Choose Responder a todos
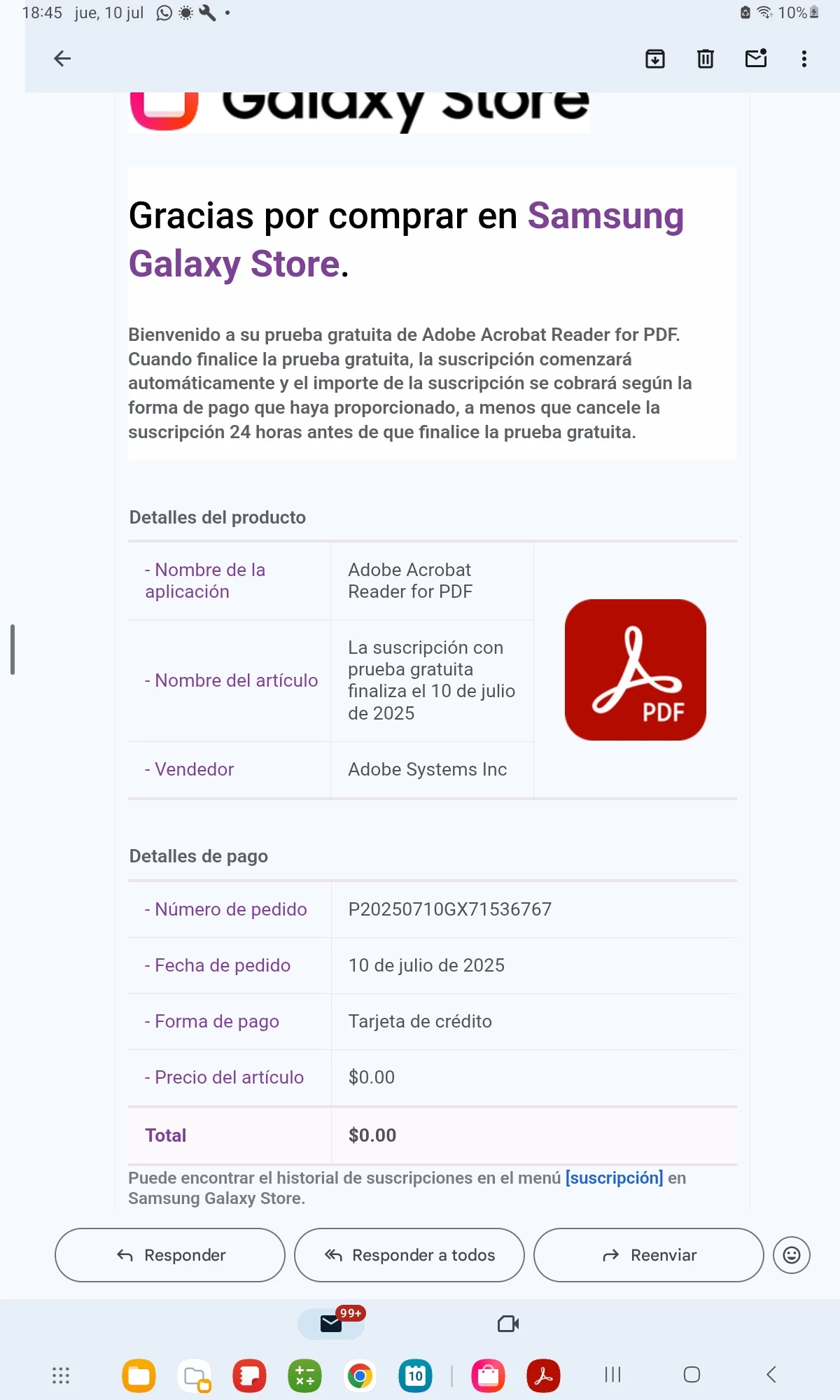Screen dimensions: 840x1400 tap(409, 1255)
